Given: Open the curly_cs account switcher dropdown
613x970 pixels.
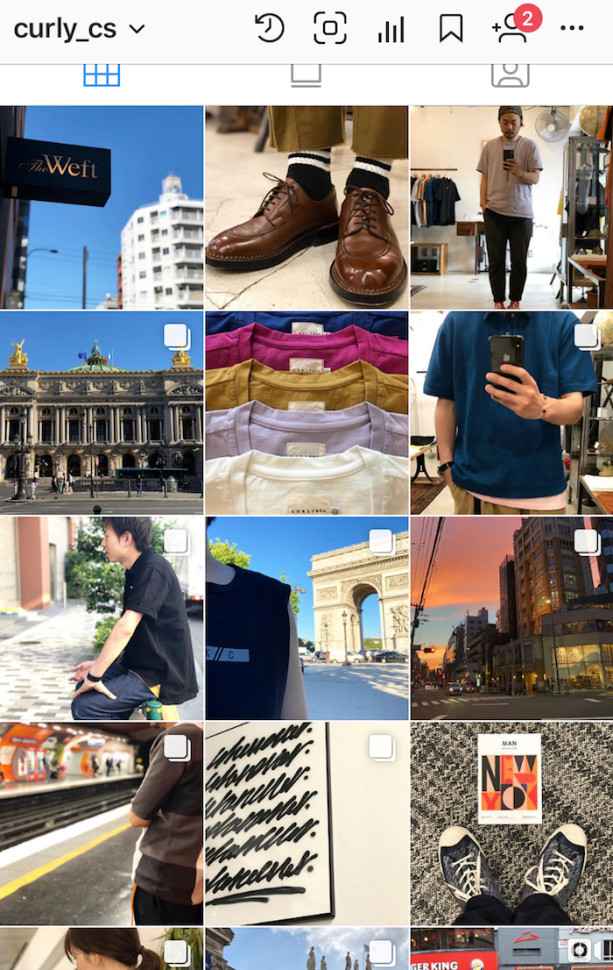Looking at the screenshot, I should (80, 28).
